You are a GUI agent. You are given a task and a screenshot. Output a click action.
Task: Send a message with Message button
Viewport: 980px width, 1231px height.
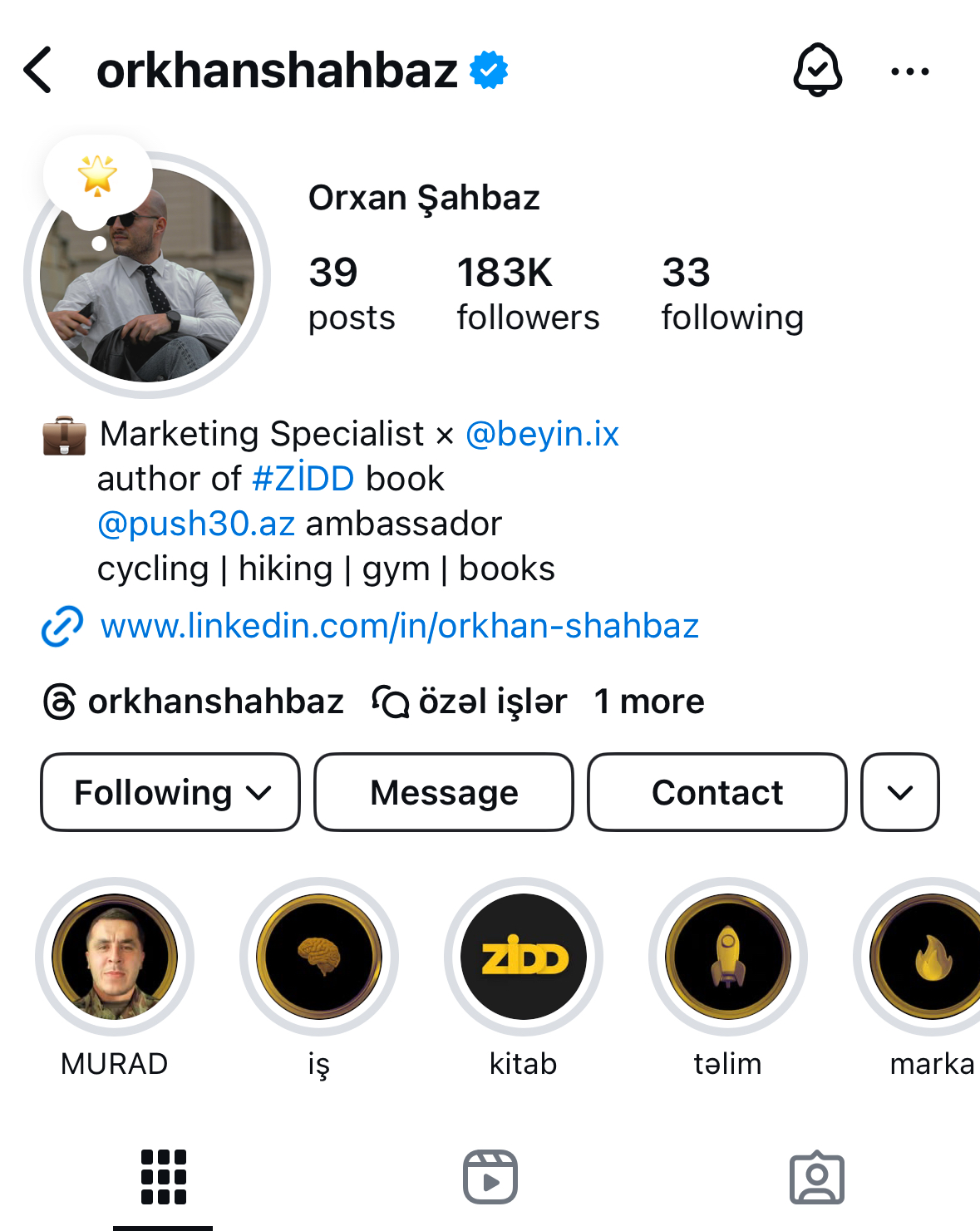point(444,792)
